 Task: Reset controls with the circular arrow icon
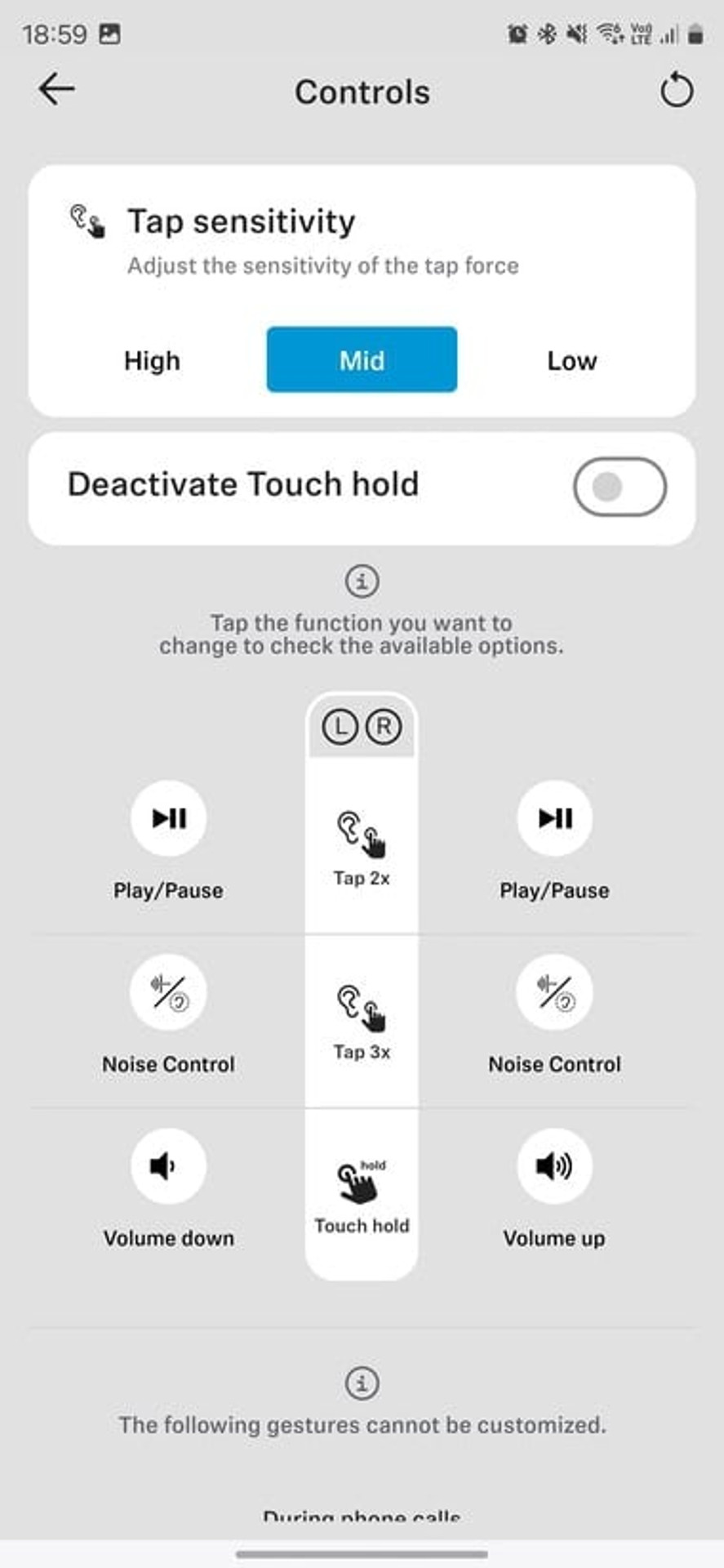point(676,90)
